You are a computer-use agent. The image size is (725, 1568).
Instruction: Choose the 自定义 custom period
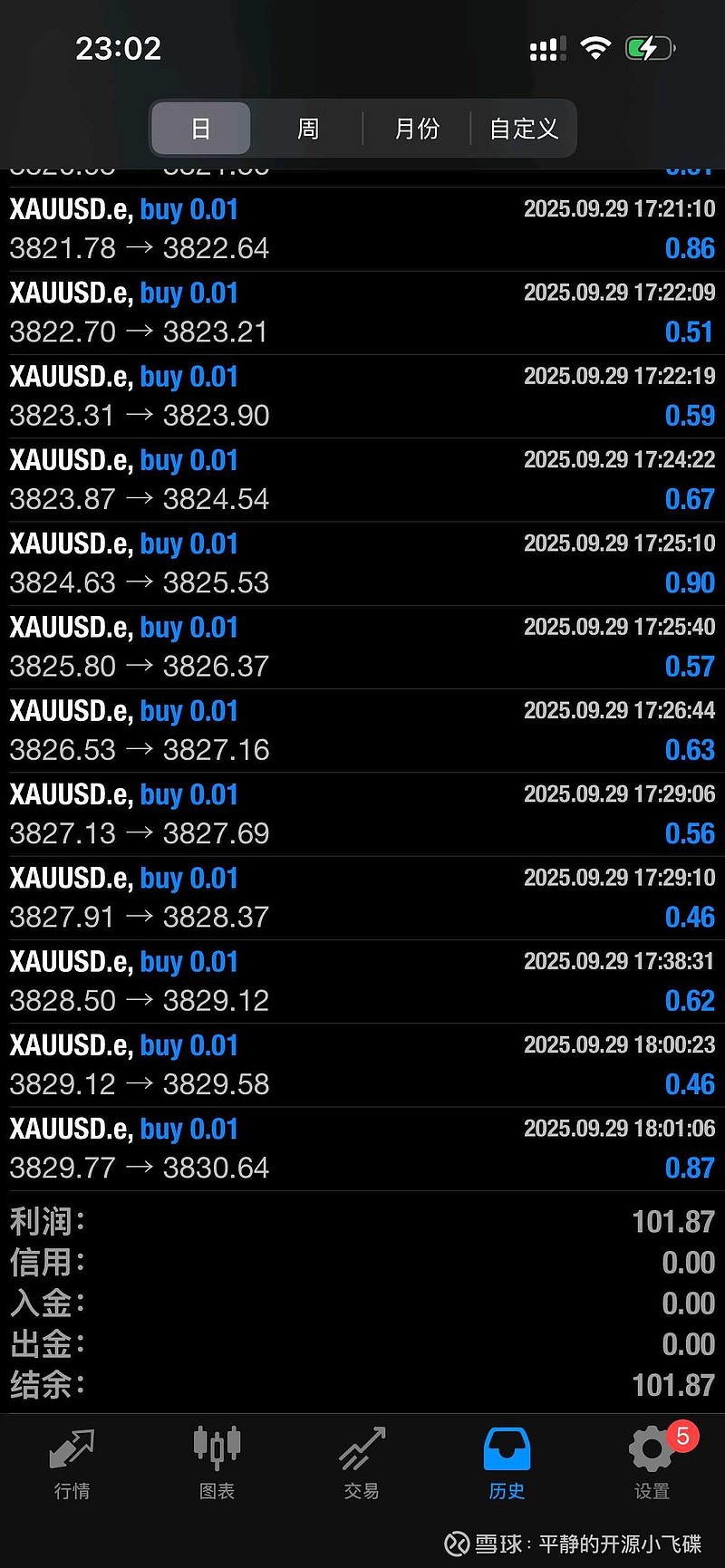click(x=524, y=129)
